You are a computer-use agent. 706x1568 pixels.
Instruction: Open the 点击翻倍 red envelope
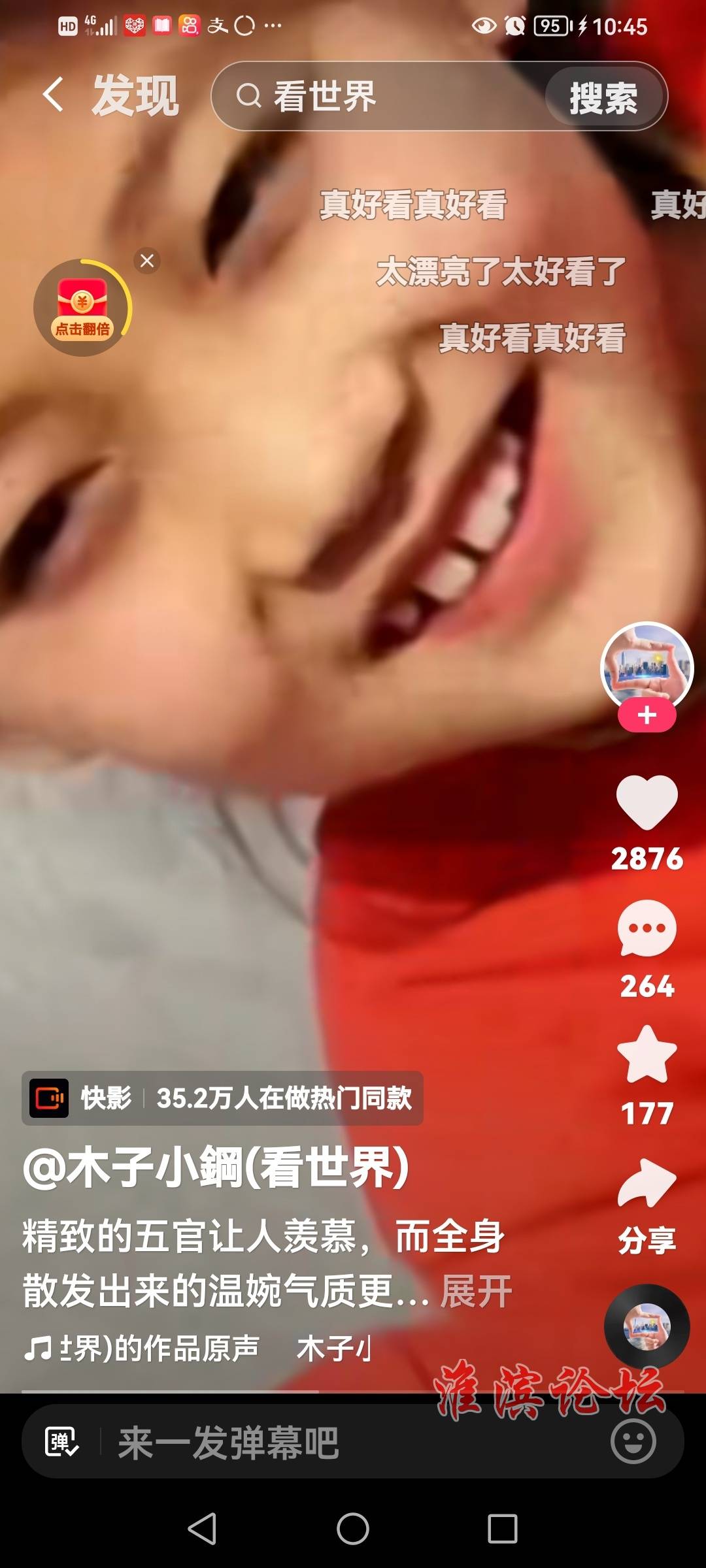coord(82,308)
